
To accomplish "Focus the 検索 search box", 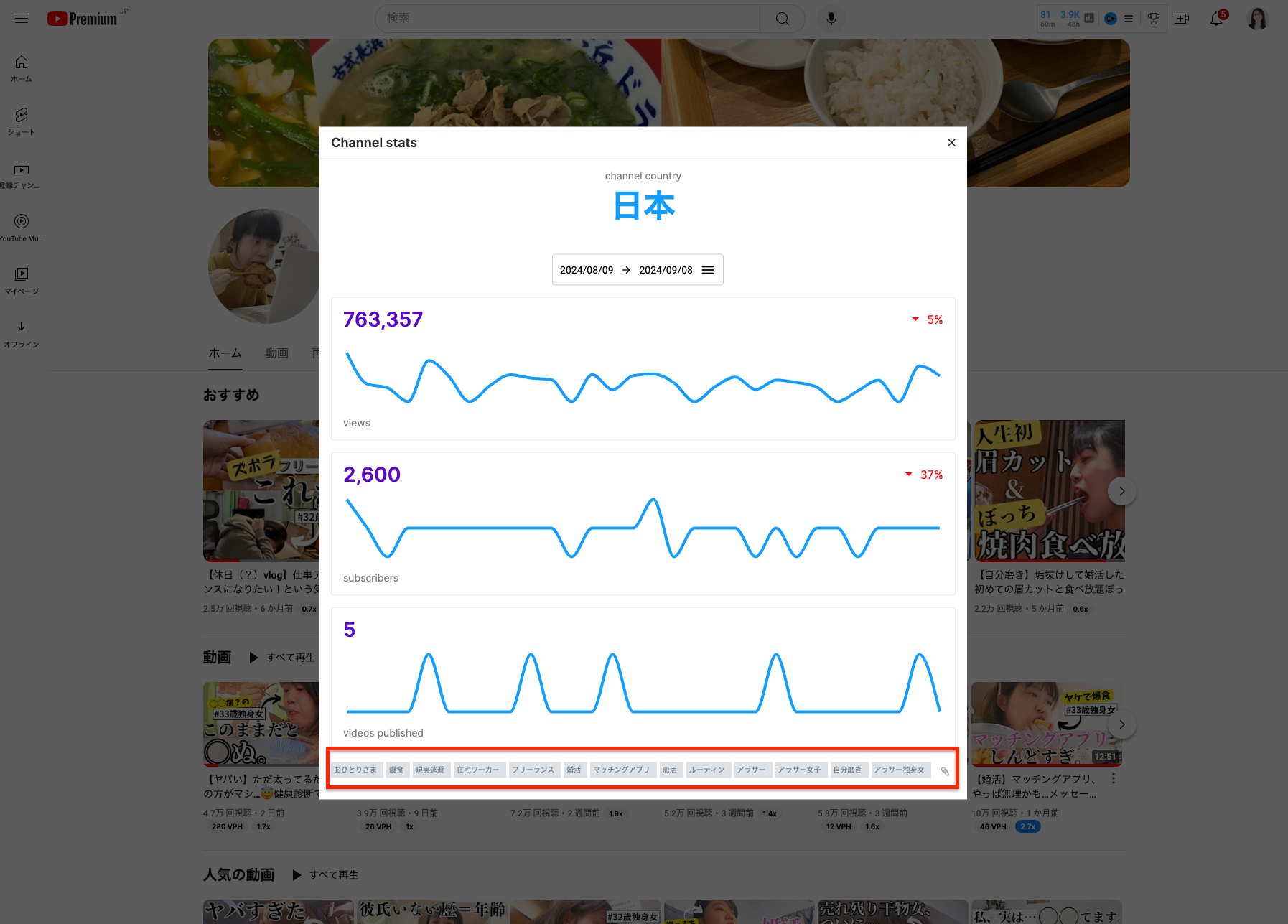I will click(x=567, y=18).
